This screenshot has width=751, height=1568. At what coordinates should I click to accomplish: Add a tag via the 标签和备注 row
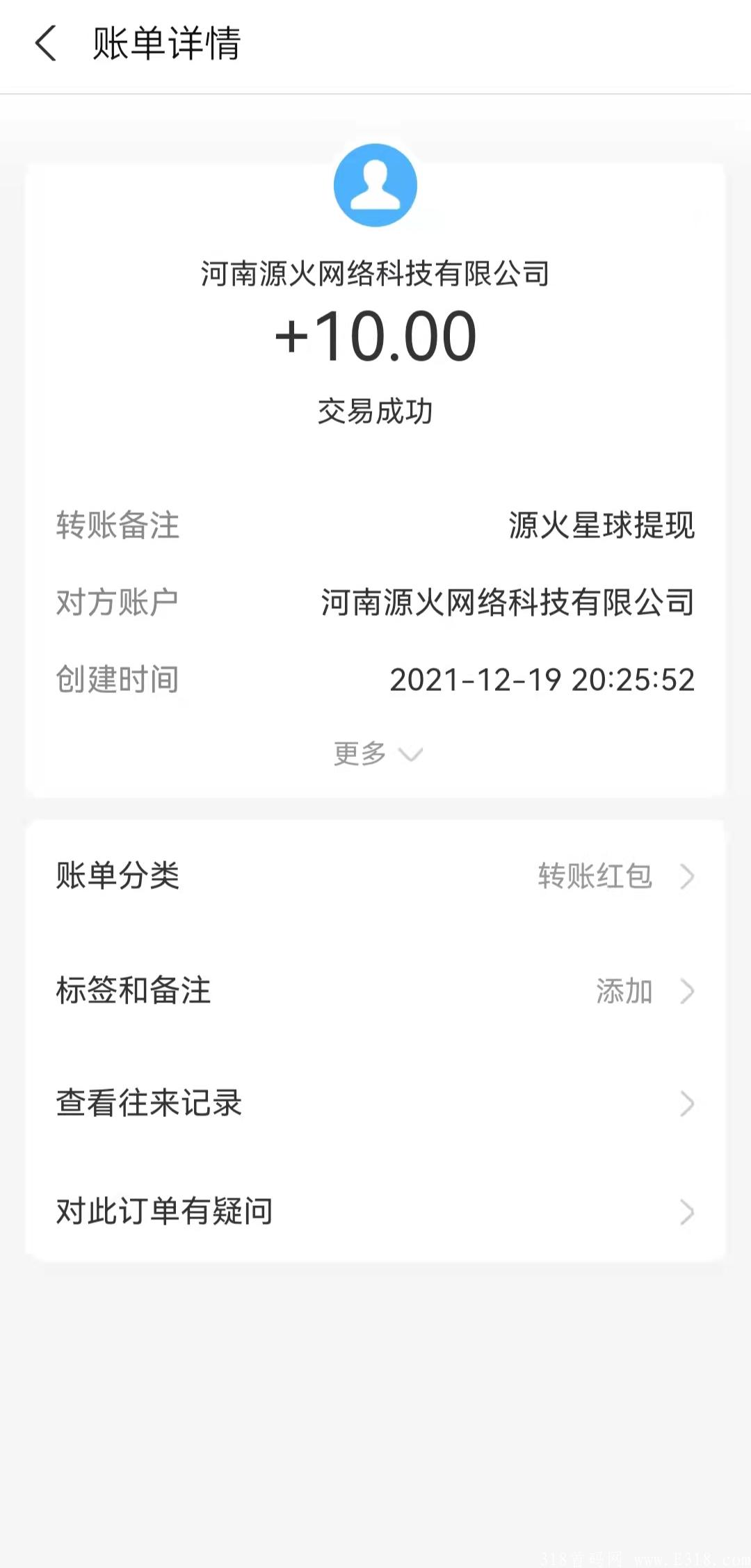[x=375, y=990]
